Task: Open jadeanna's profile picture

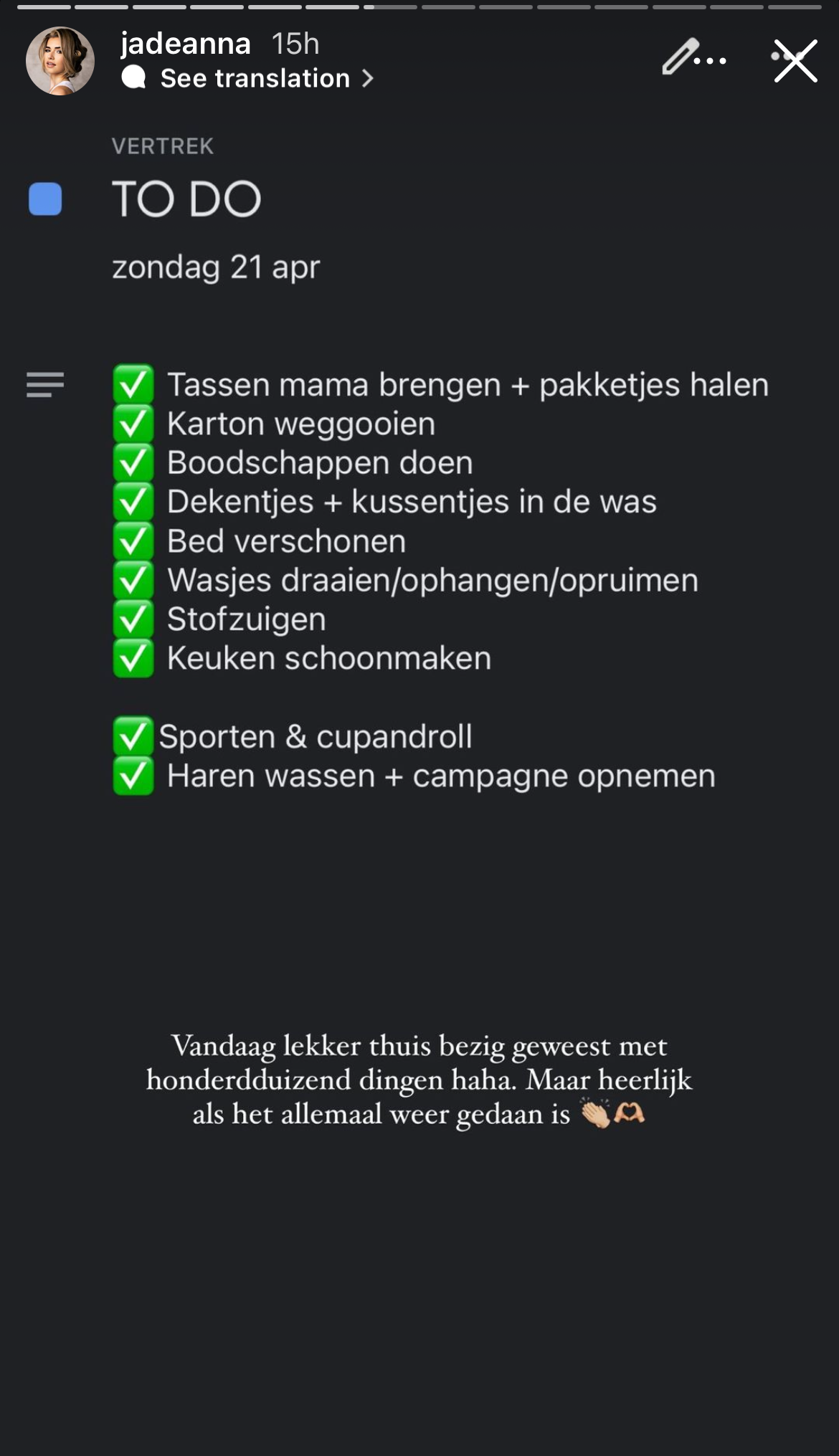Action: pos(60,61)
